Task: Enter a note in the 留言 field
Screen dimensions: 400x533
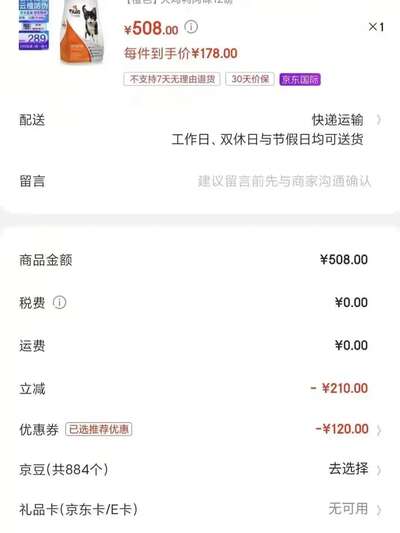Action: click(200, 181)
